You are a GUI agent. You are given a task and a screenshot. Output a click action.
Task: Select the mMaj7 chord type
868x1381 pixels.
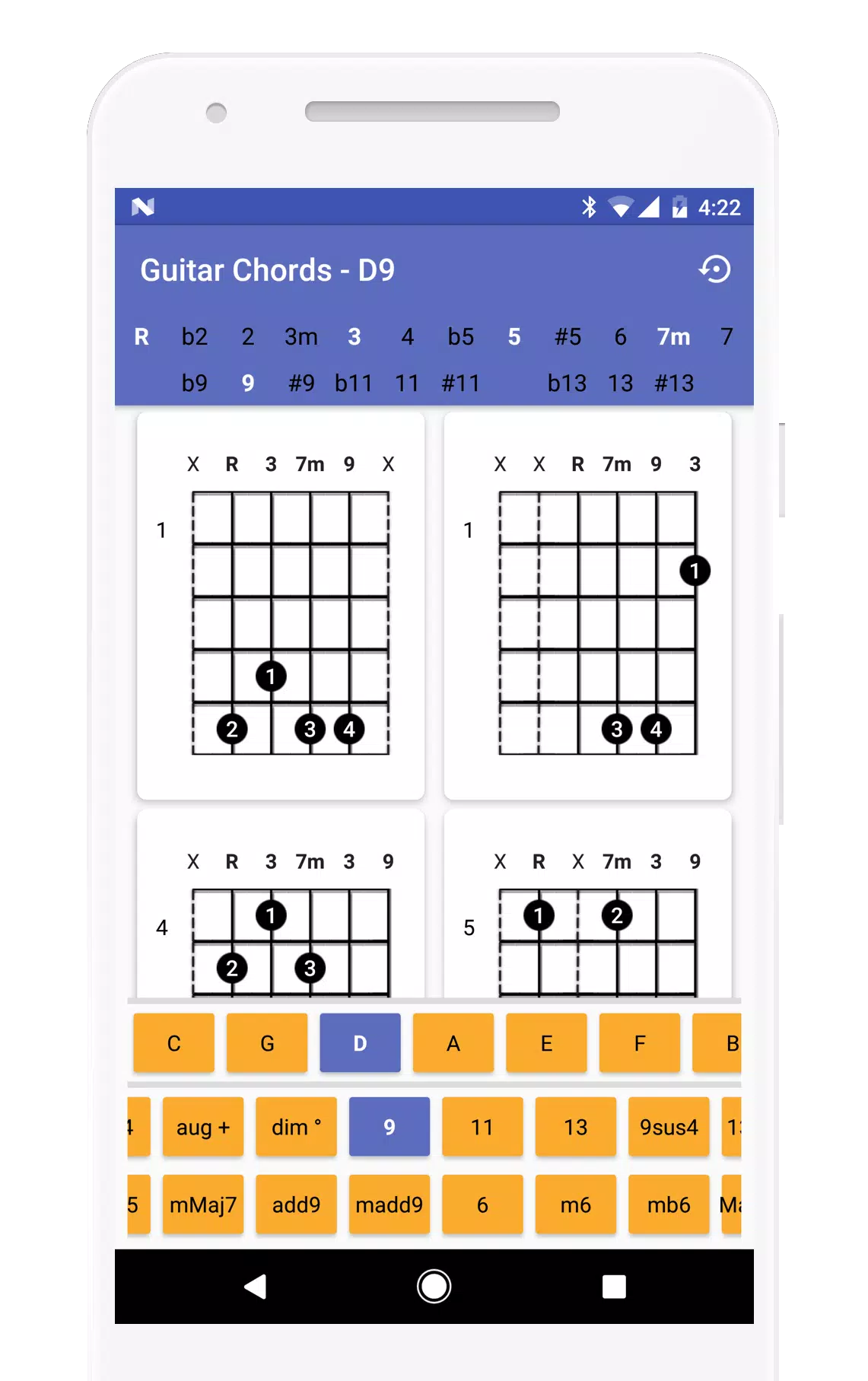click(203, 1204)
